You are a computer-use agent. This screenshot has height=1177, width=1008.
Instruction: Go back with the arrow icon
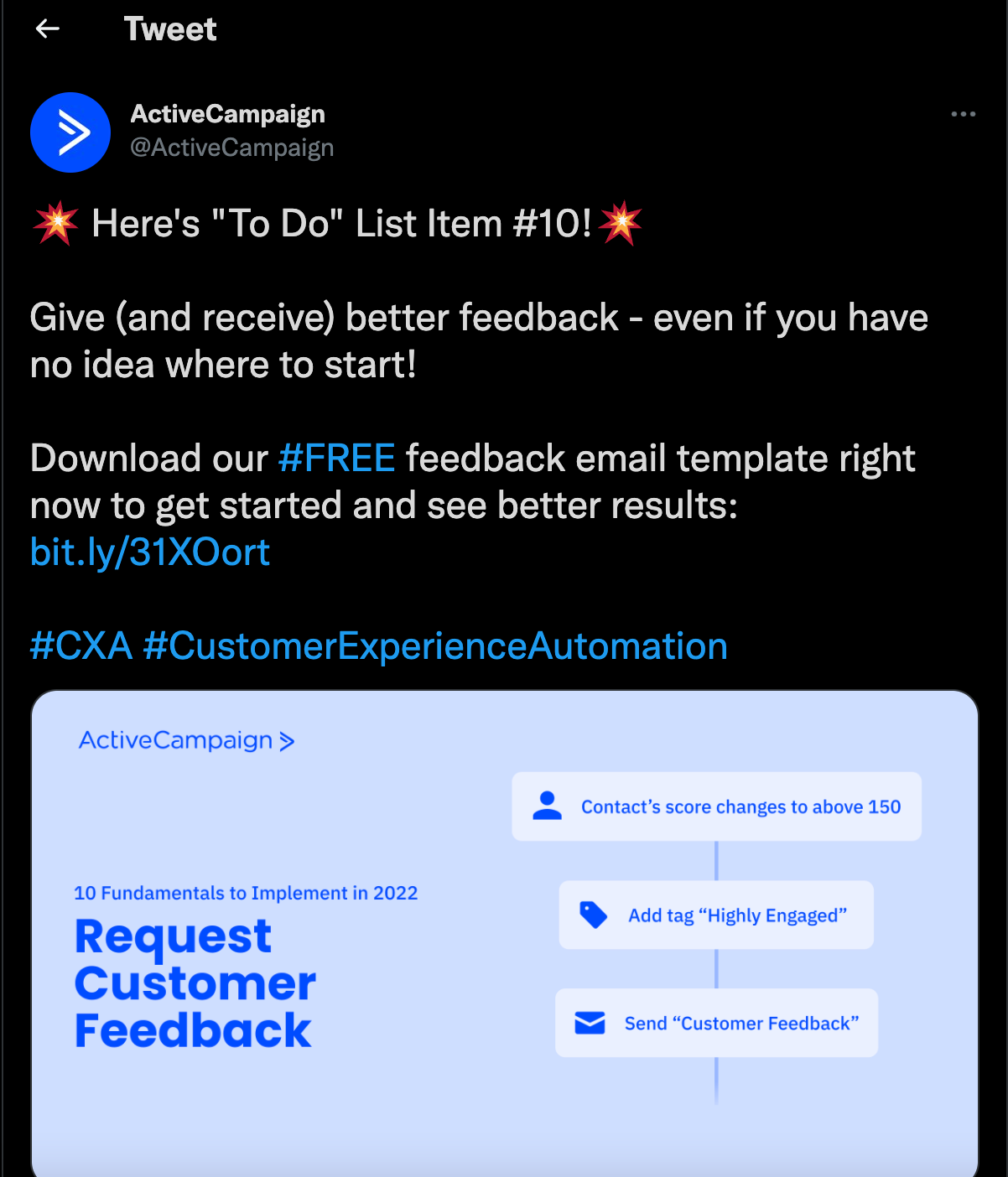pos(48,29)
